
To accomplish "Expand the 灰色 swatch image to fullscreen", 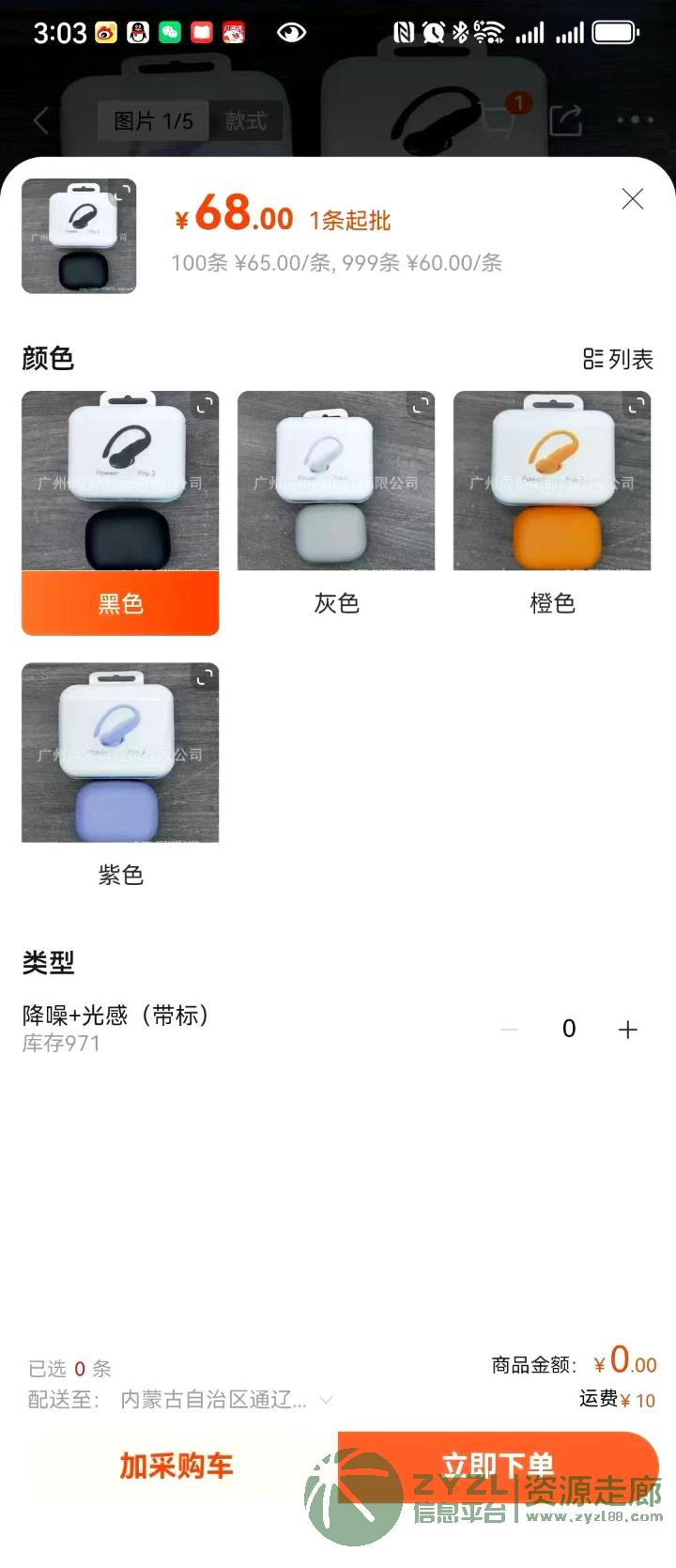I will [x=421, y=406].
